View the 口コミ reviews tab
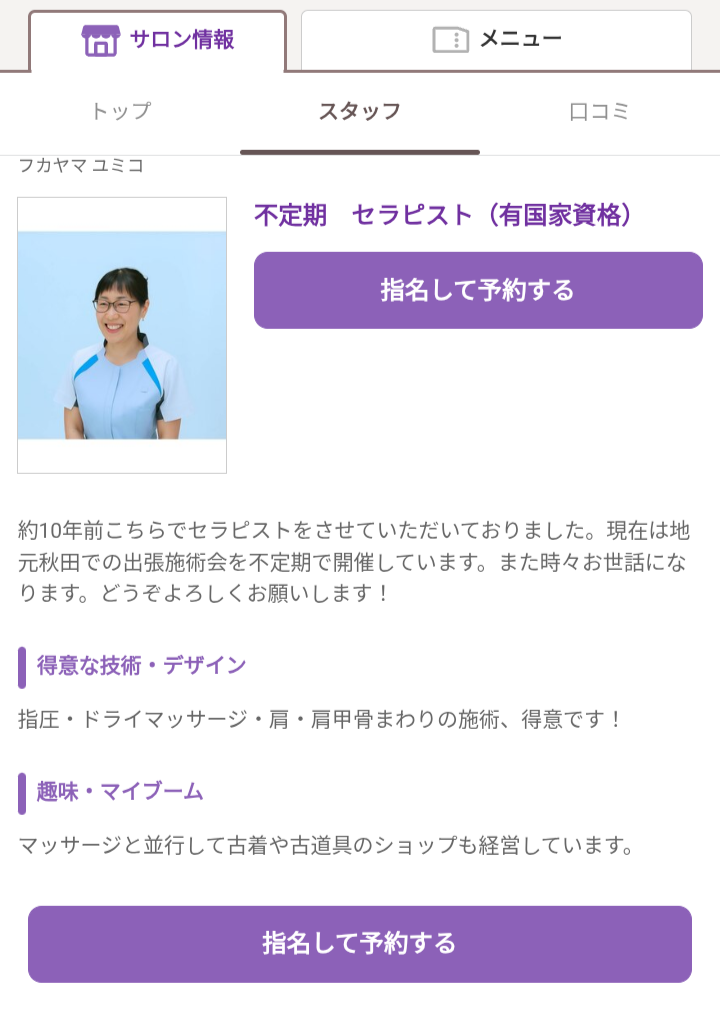 (x=599, y=111)
